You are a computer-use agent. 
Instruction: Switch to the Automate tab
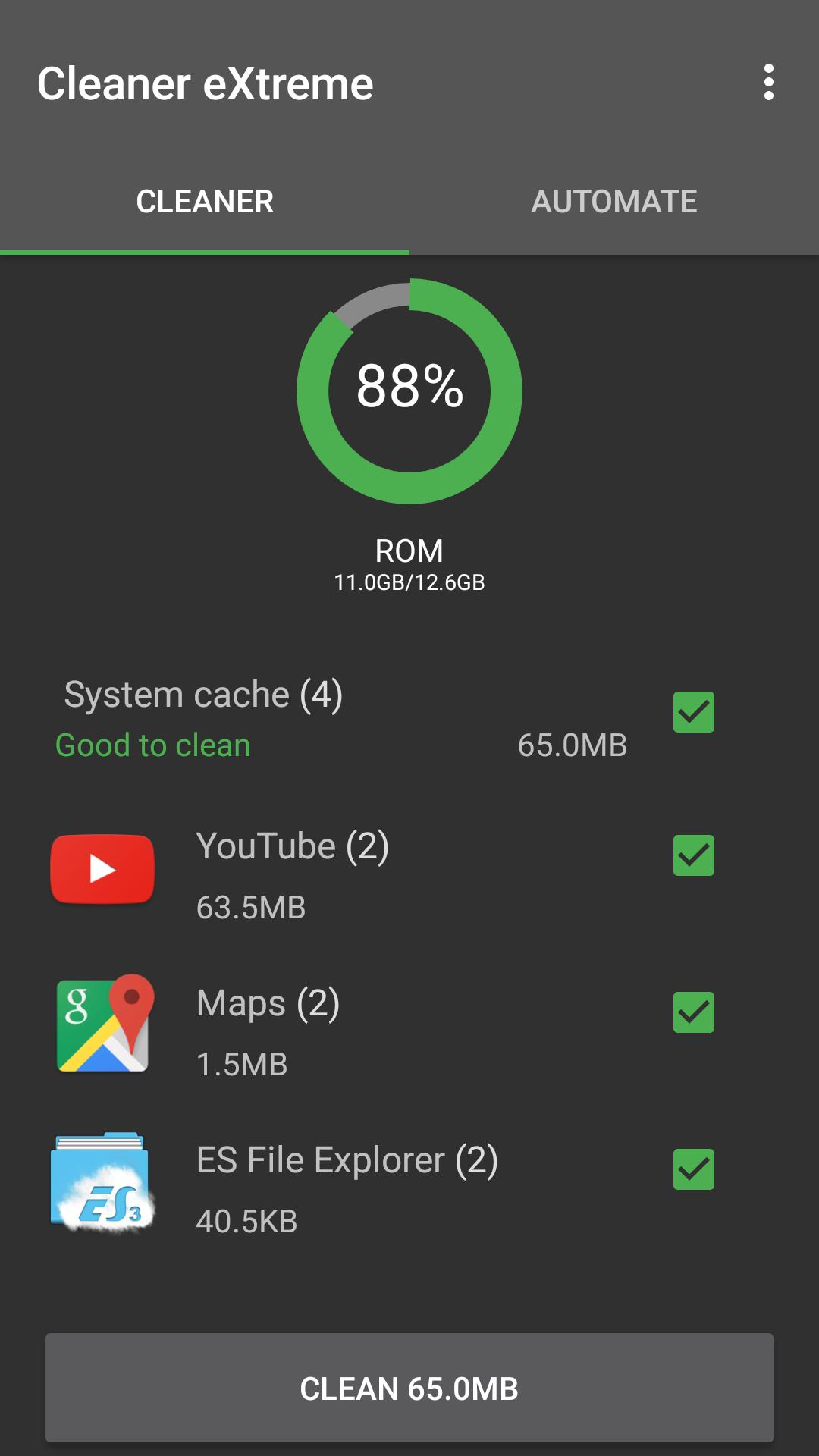click(613, 202)
